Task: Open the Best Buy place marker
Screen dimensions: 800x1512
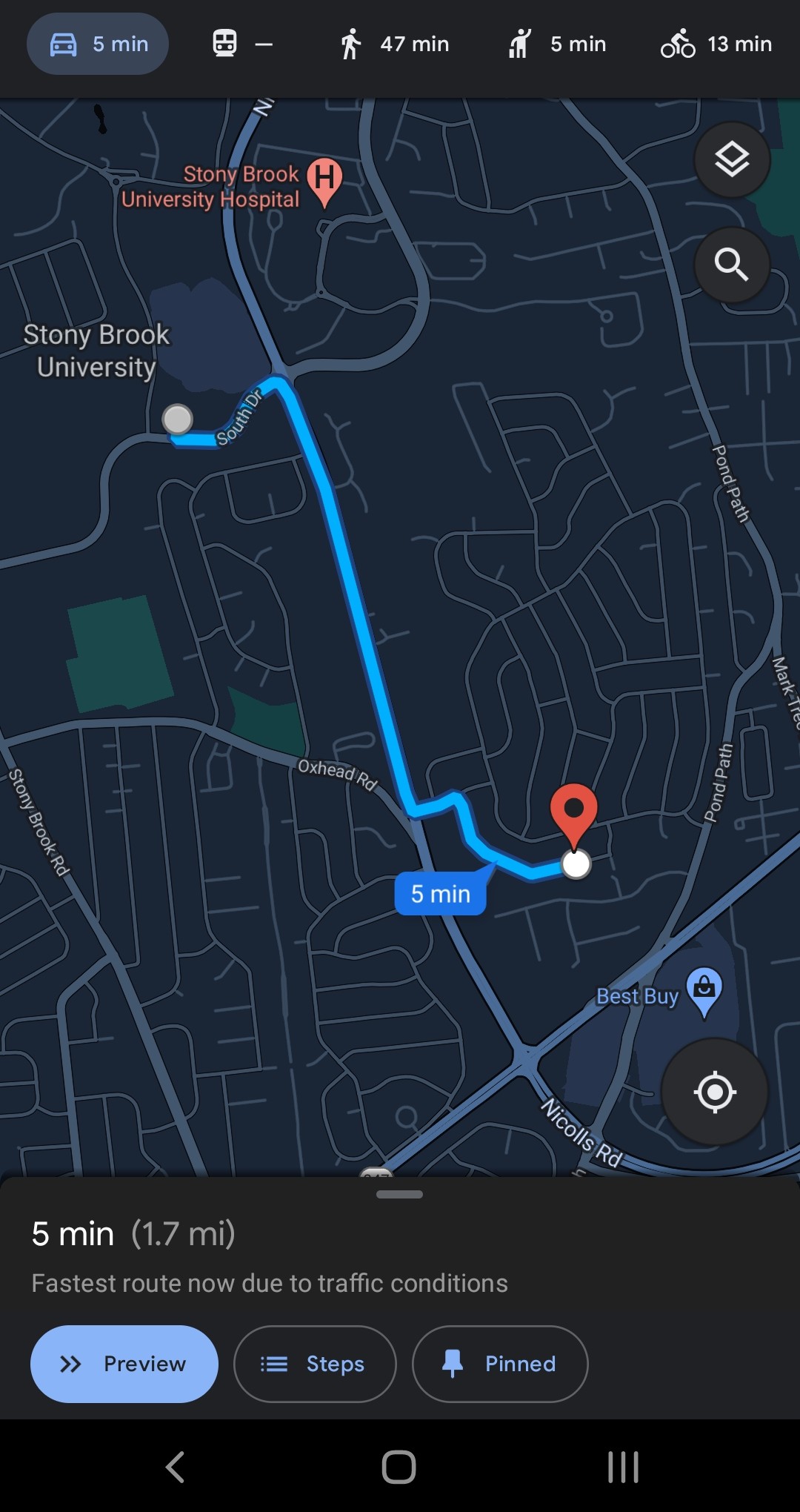Action: coord(704,990)
